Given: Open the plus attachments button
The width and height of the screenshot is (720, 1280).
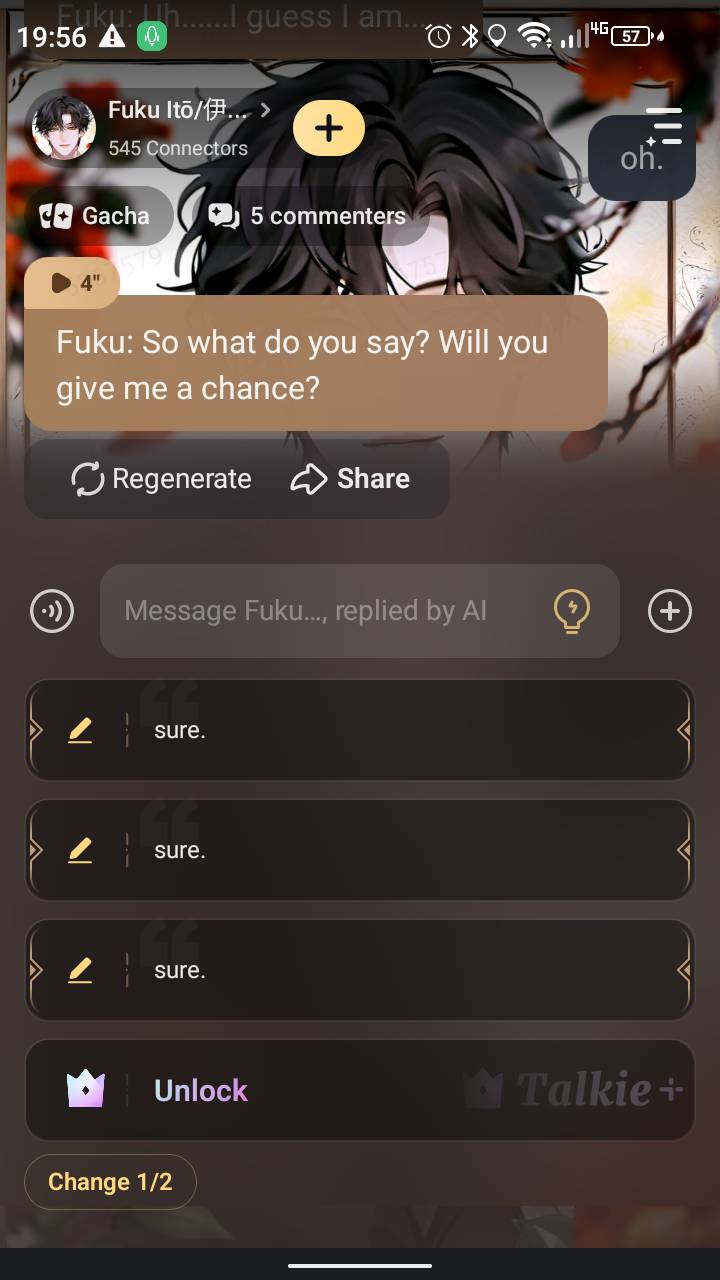Looking at the screenshot, I should [x=670, y=611].
